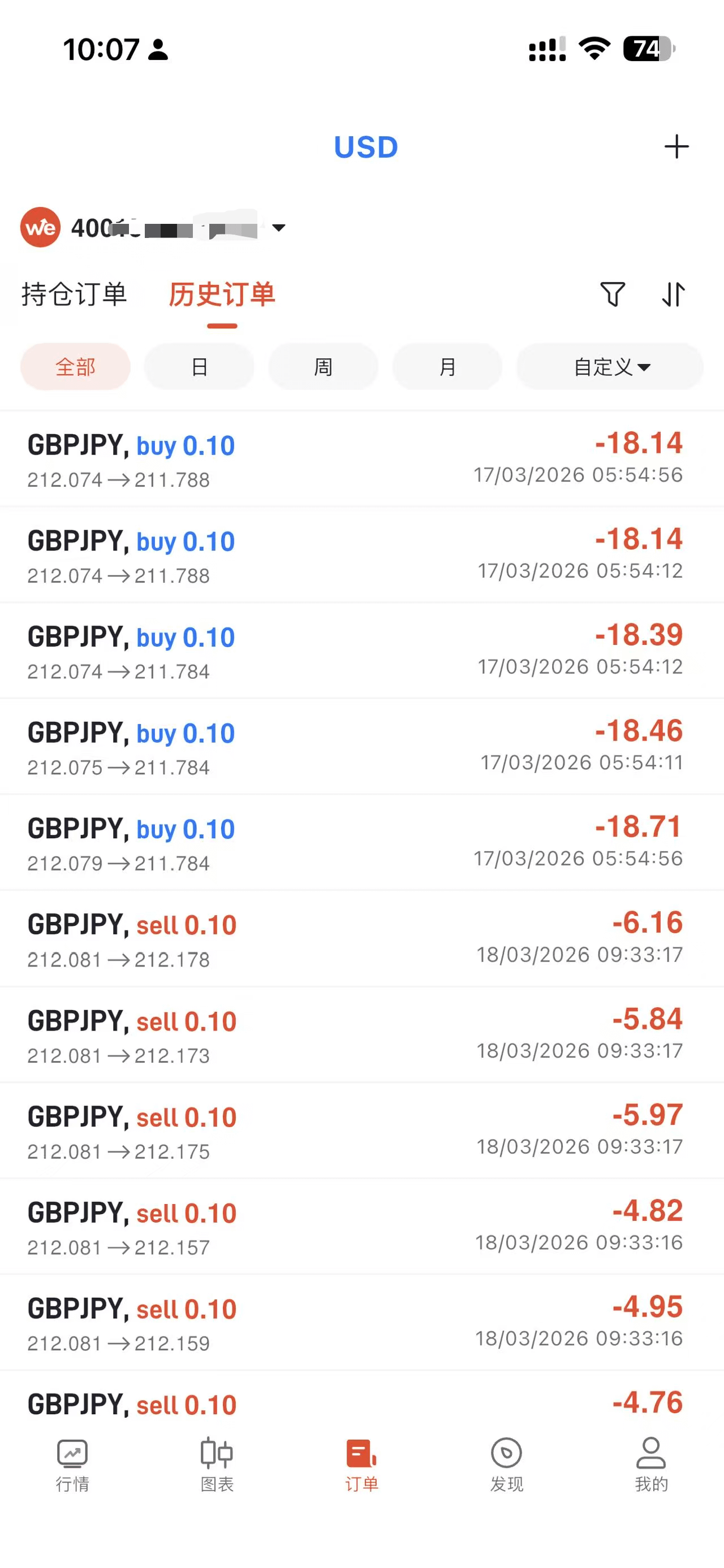Viewport: 724px width, 1568px height.
Task: Go to the 行情 tab
Action: coord(72,1465)
